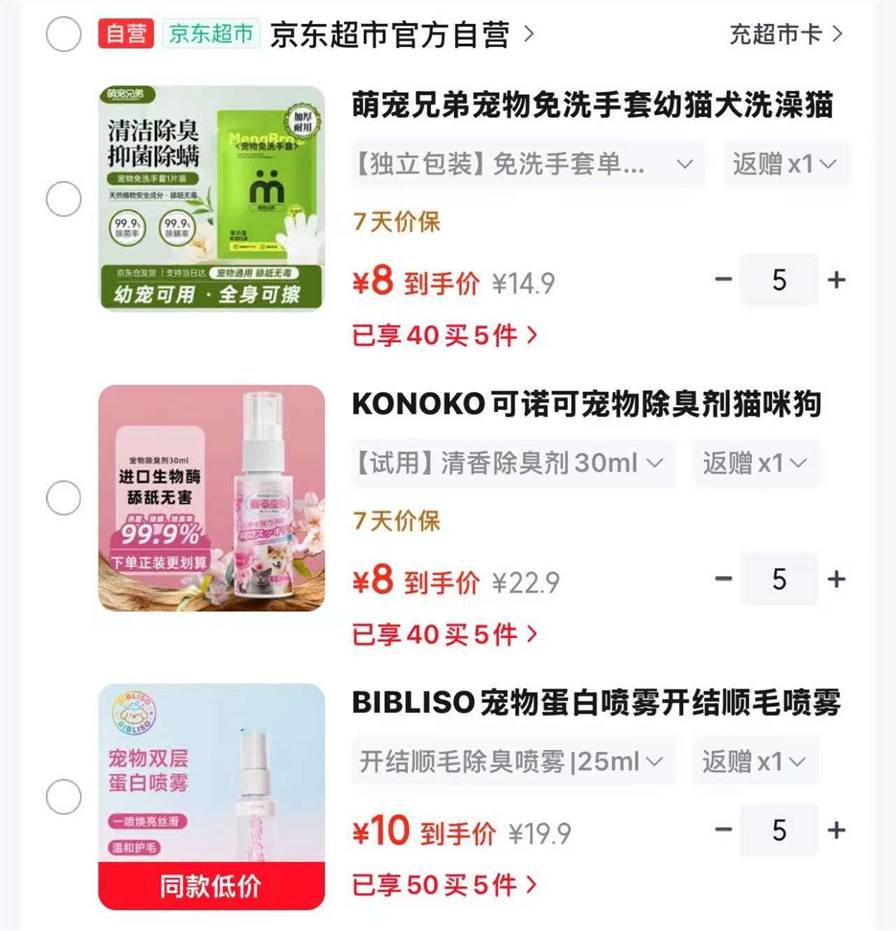Viewport: 896px width, 931px height.
Task: Decrease quantity of KONOKO deodorant
Action: click(x=723, y=578)
